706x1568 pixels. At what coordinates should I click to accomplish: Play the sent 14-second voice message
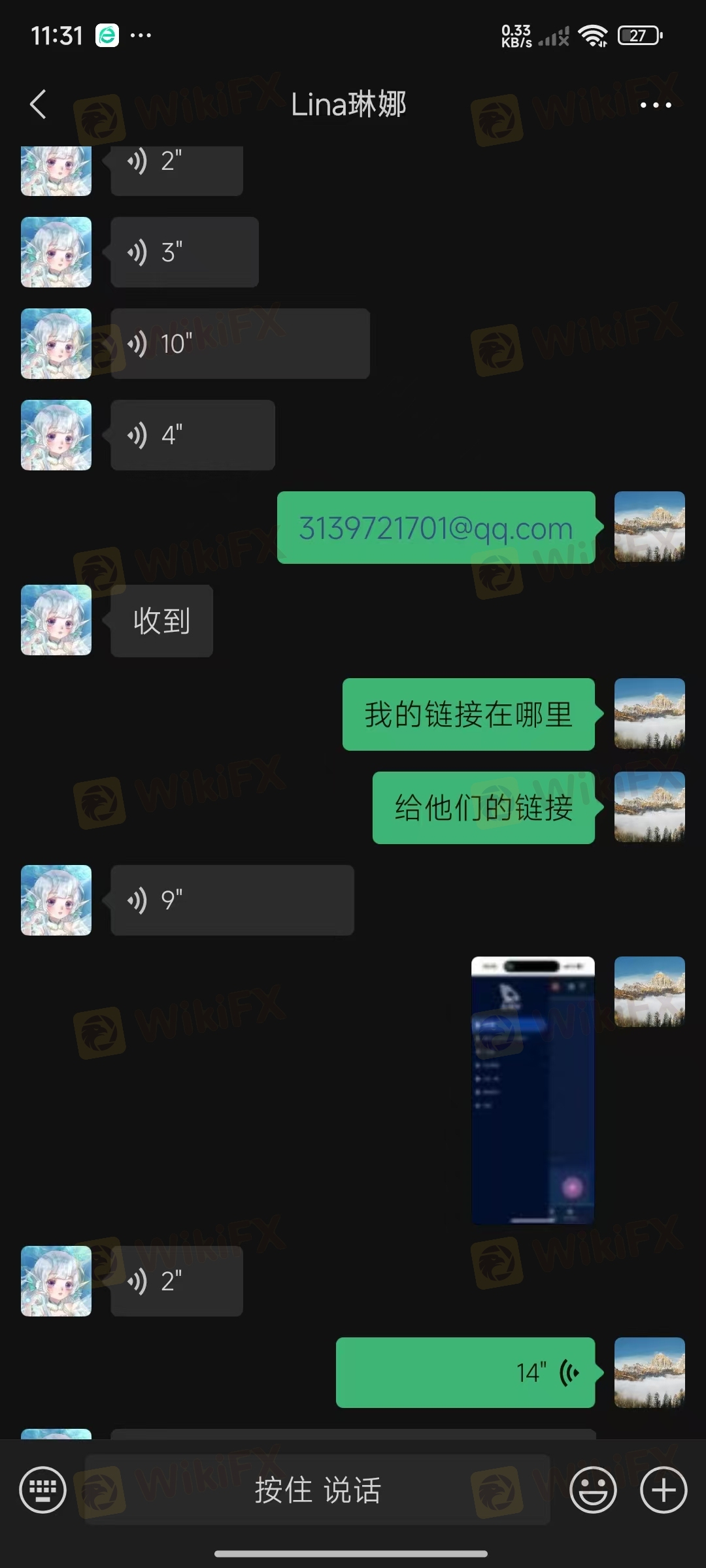click(x=465, y=1373)
